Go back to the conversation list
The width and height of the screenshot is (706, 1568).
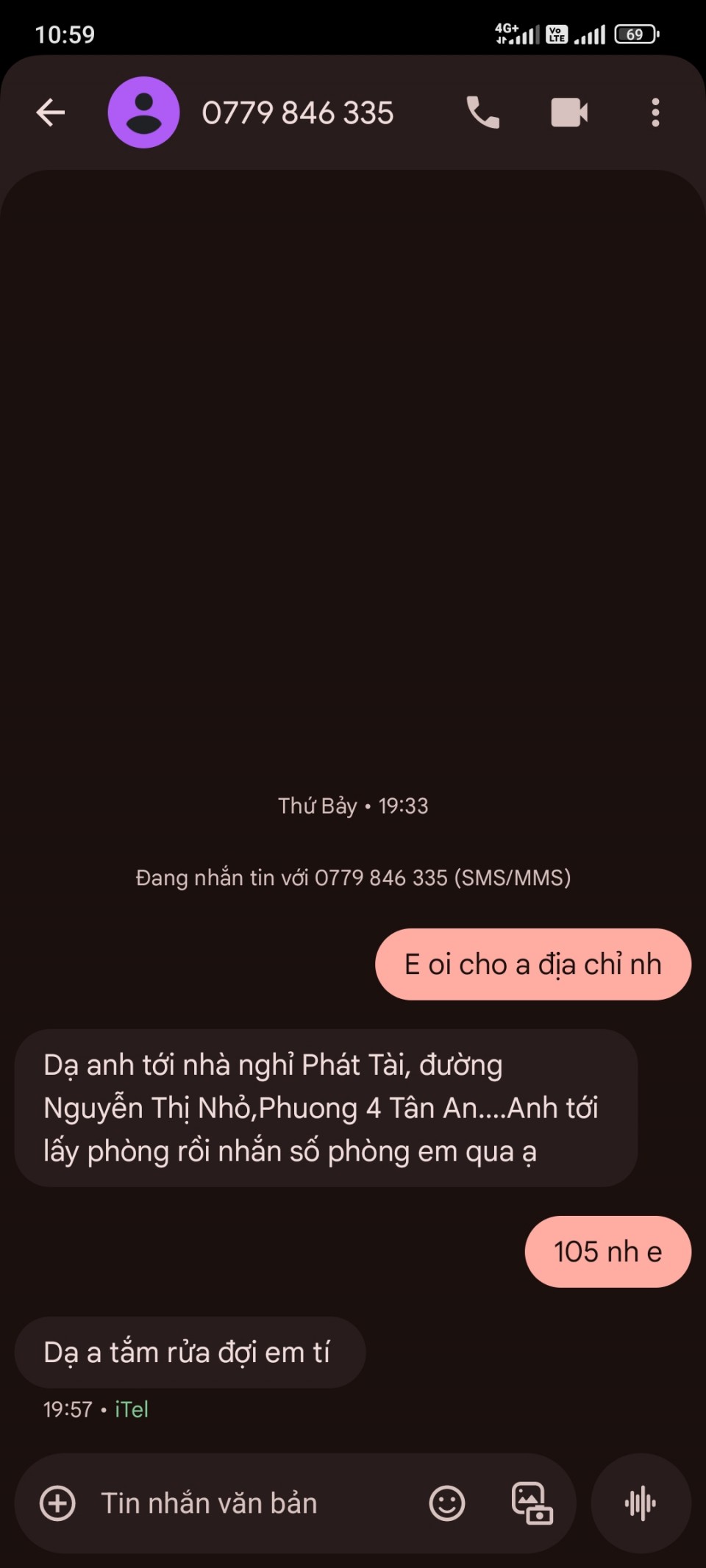[x=51, y=113]
